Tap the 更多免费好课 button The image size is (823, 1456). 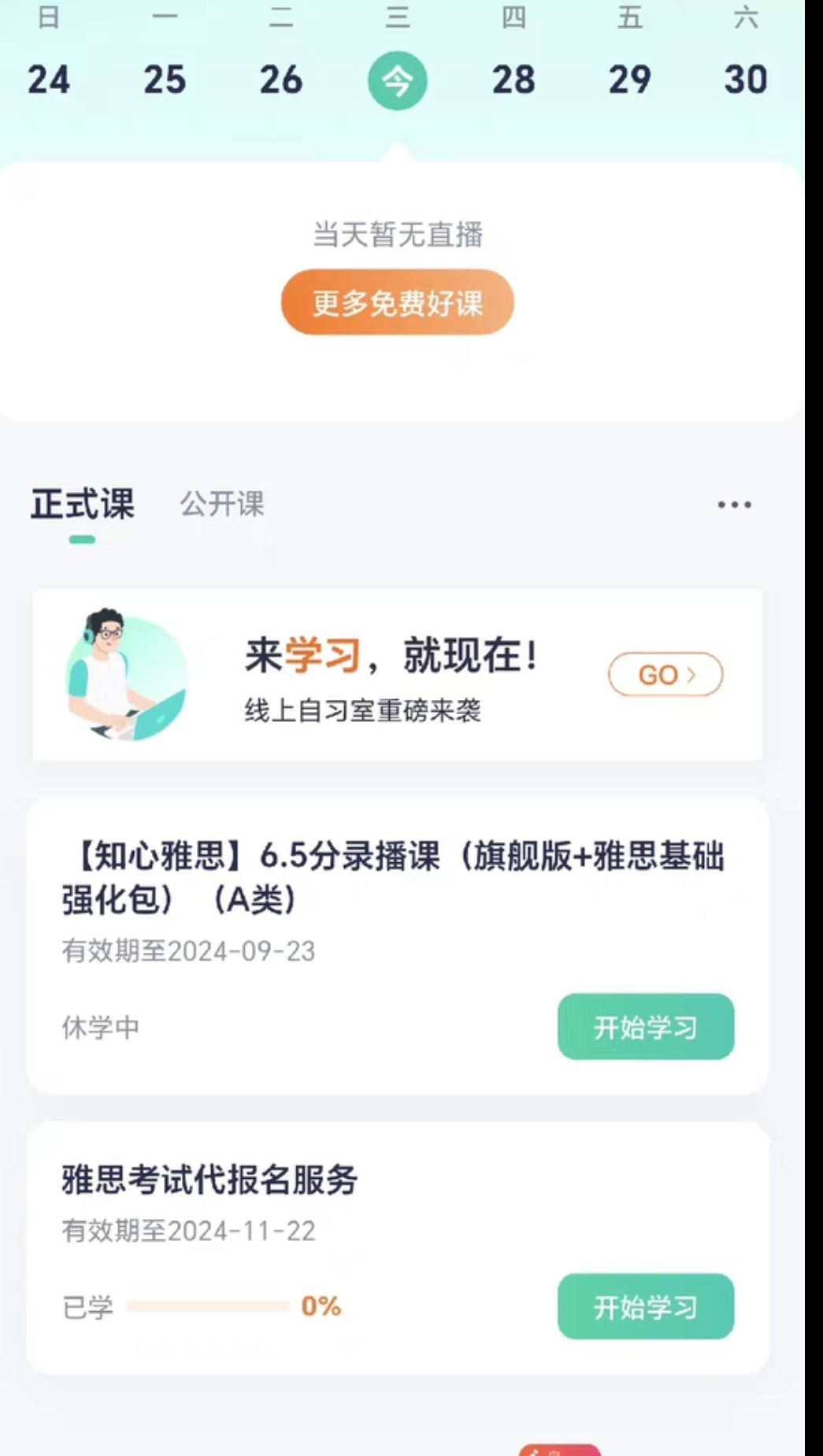tap(397, 302)
